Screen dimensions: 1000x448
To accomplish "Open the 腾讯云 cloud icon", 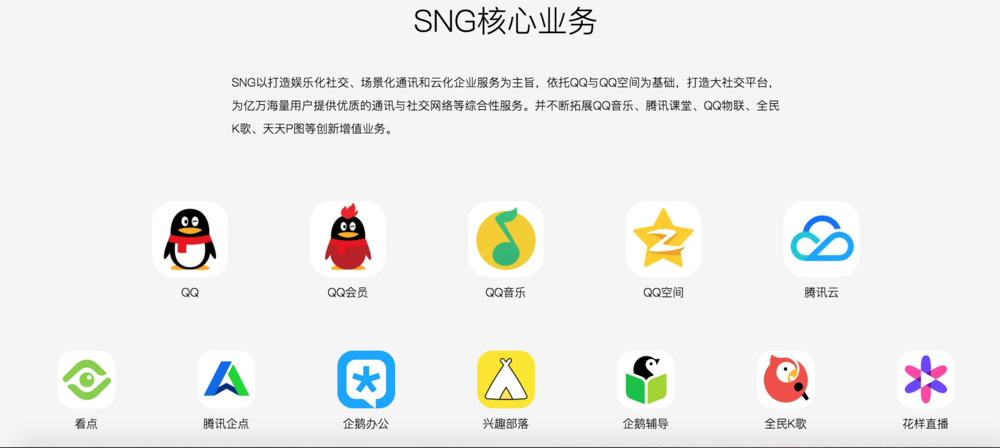I will tap(821, 239).
